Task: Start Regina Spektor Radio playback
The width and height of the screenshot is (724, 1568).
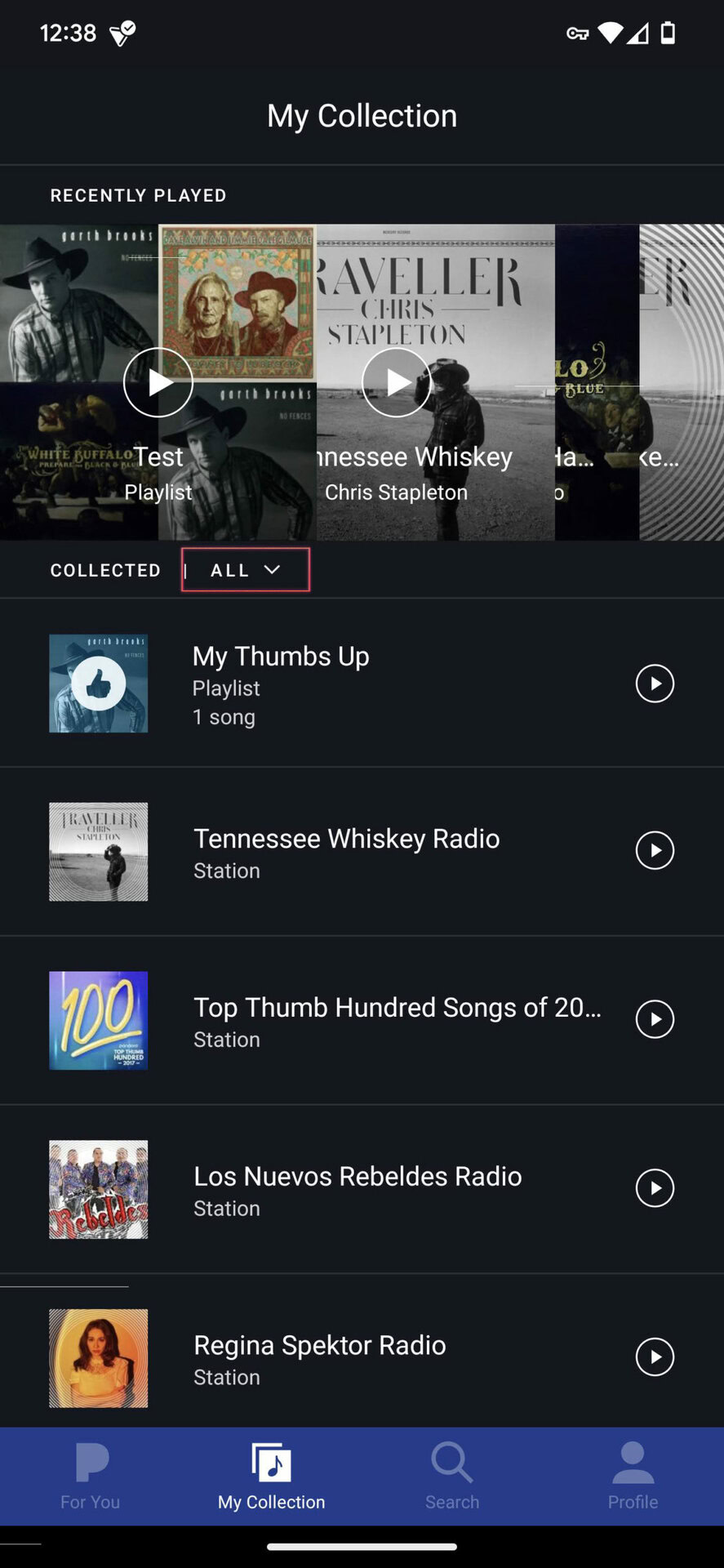Action: (655, 1357)
